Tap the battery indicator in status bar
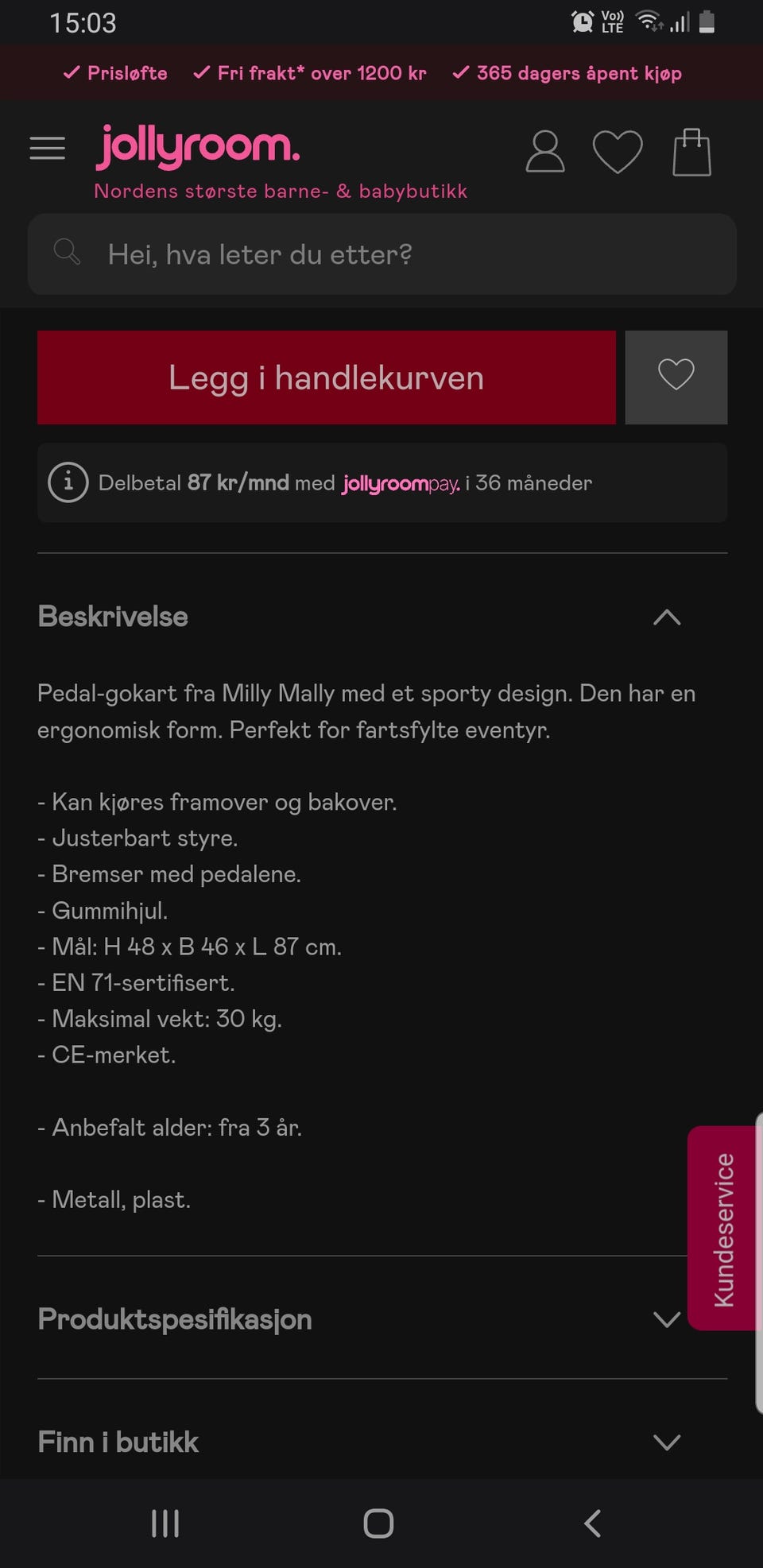 (707, 21)
